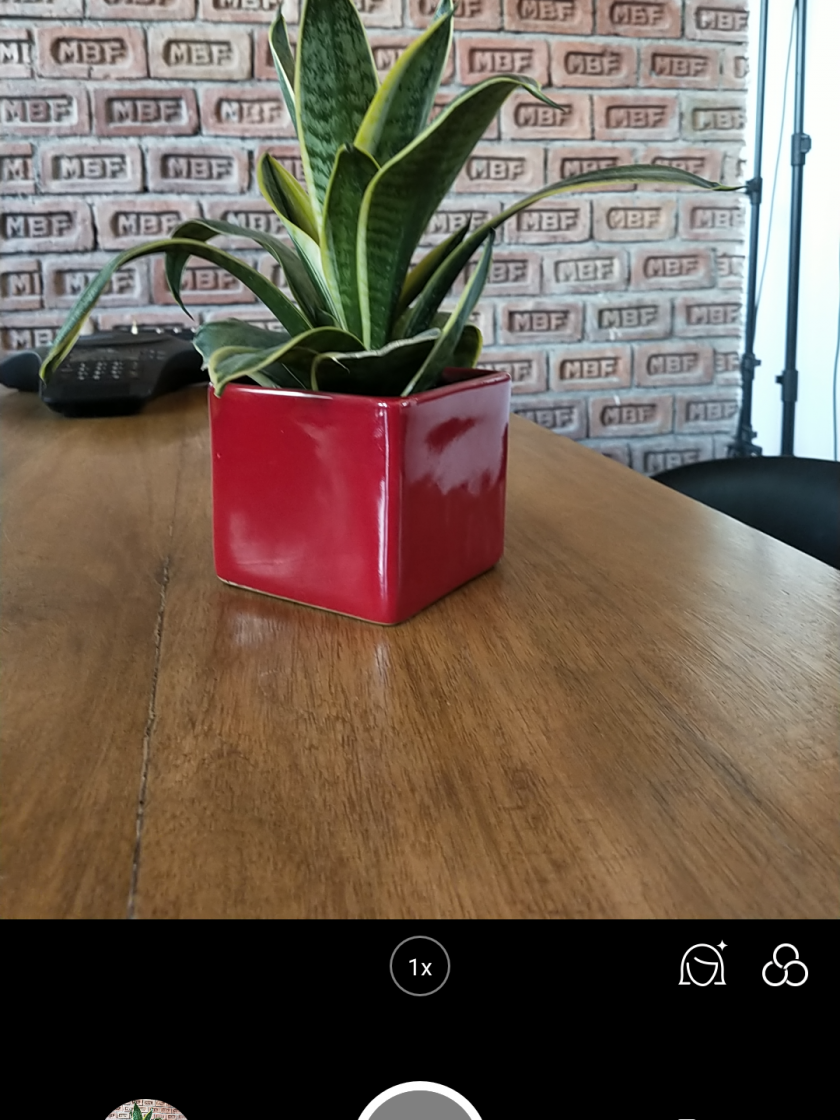Open the color filters icon
840x1120 pixels.
(x=785, y=965)
